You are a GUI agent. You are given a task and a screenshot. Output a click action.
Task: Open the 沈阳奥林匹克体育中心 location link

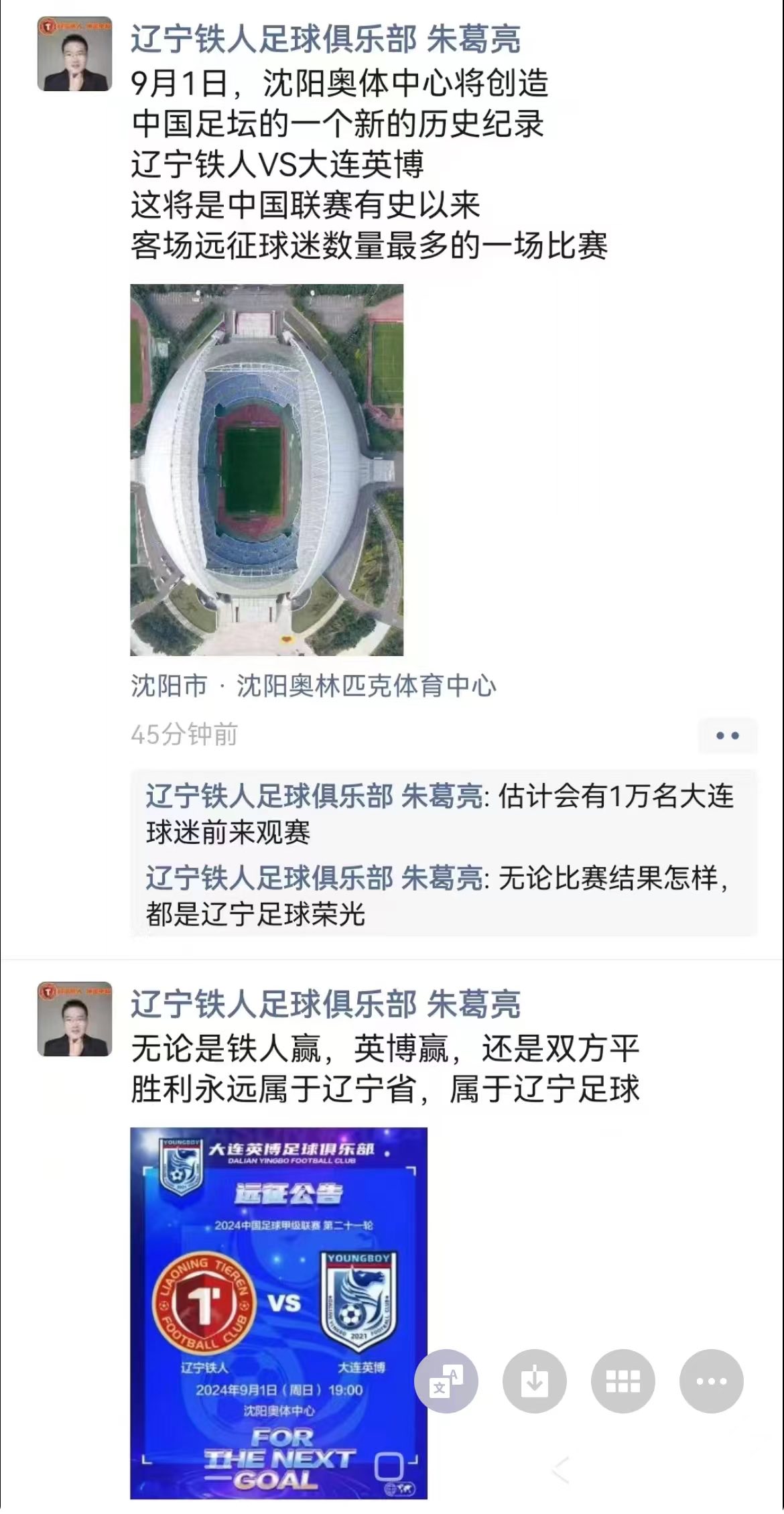click(366, 686)
